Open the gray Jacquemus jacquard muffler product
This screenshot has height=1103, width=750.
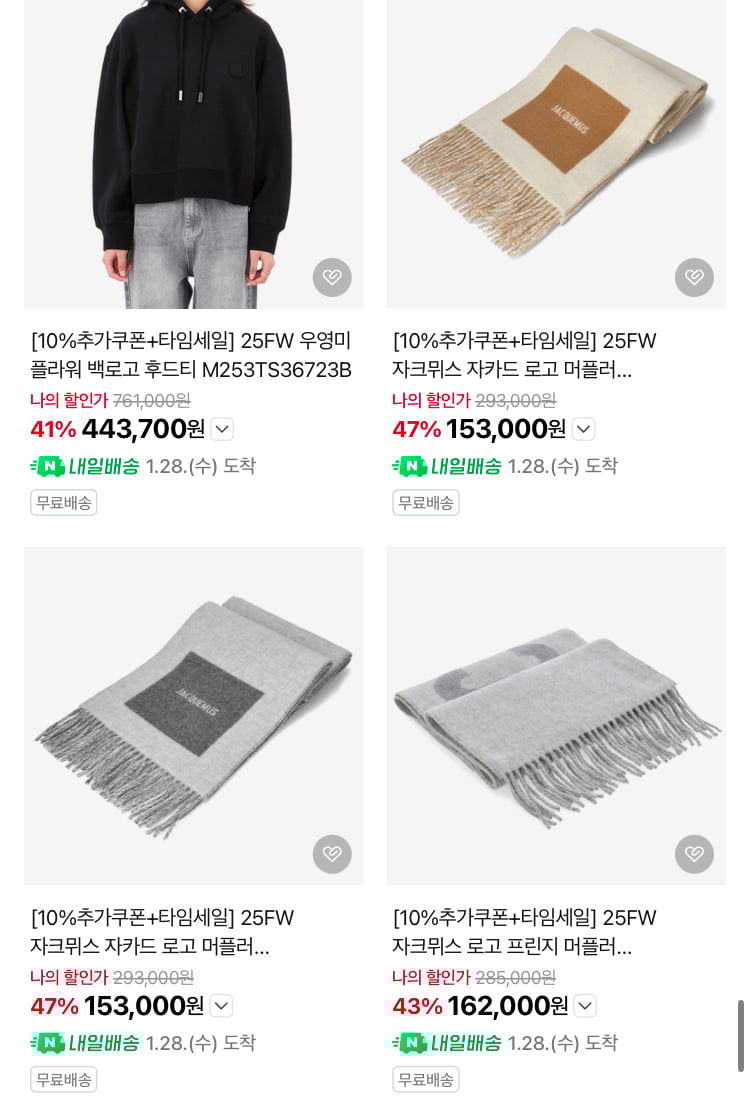162,932
